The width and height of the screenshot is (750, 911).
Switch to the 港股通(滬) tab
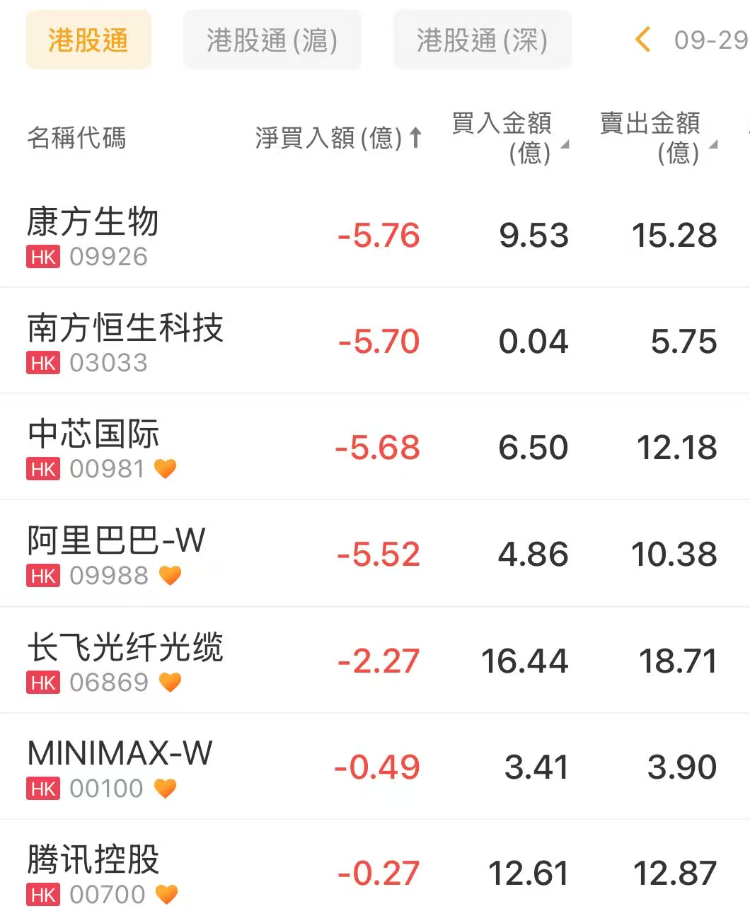click(272, 40)
